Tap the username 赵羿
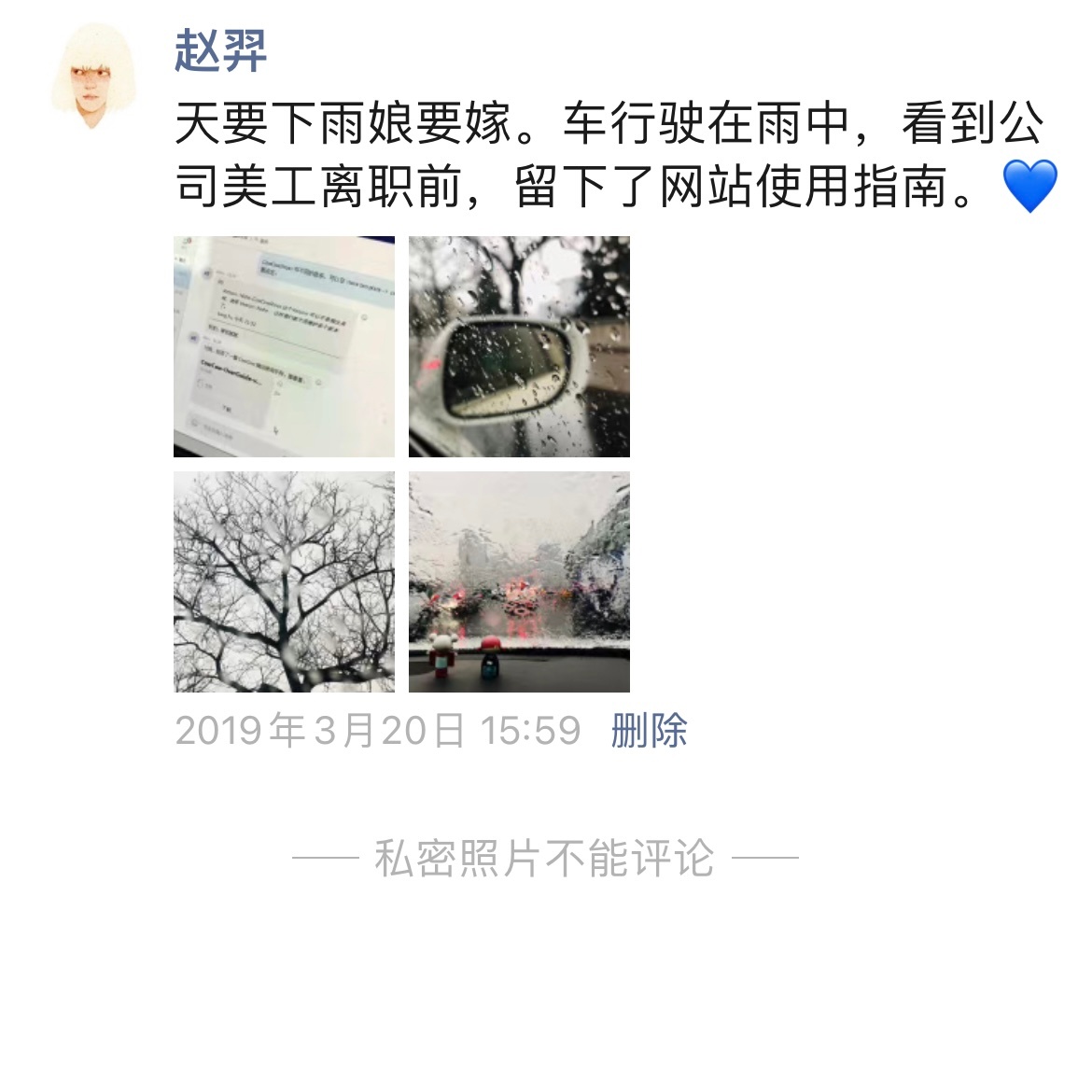 click(x=221, y=50)
